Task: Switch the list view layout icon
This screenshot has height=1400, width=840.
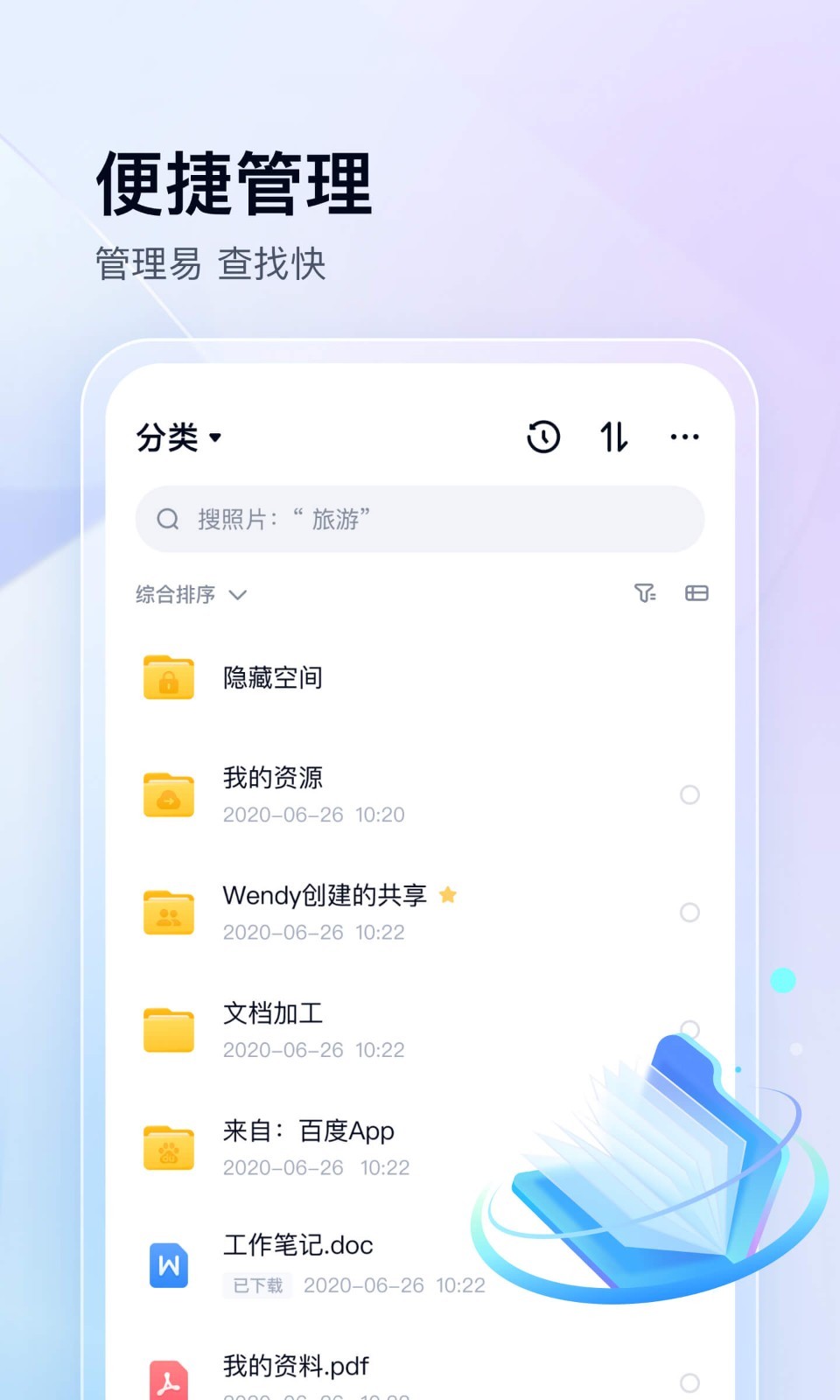Action: 696,593
